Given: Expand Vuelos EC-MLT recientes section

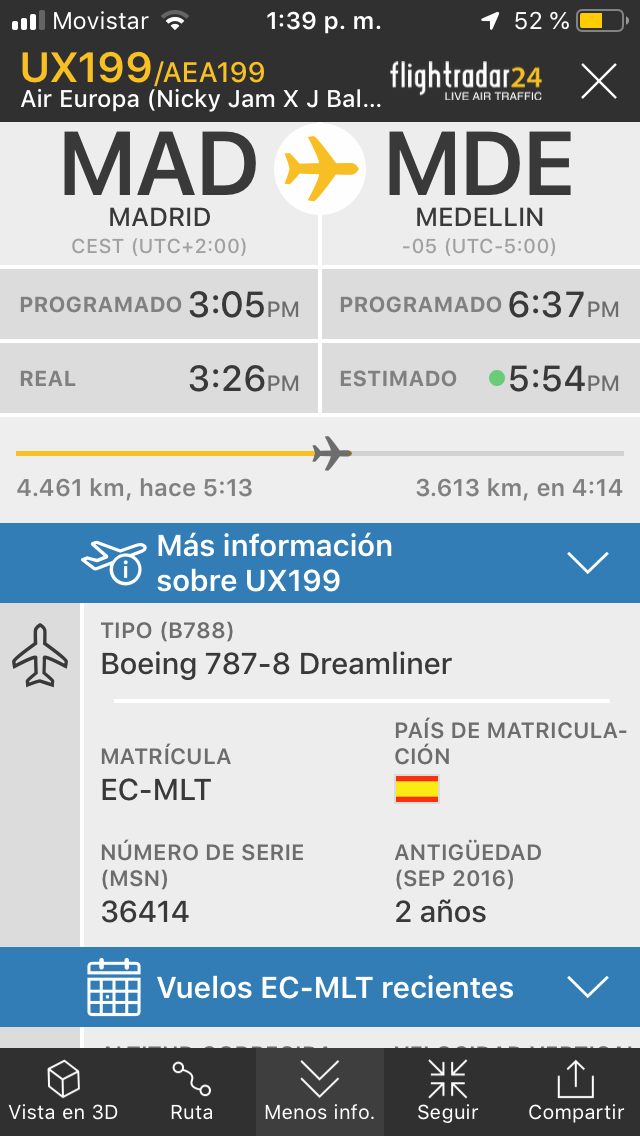Looking at the screenshot, I should (x=587, y=987).
